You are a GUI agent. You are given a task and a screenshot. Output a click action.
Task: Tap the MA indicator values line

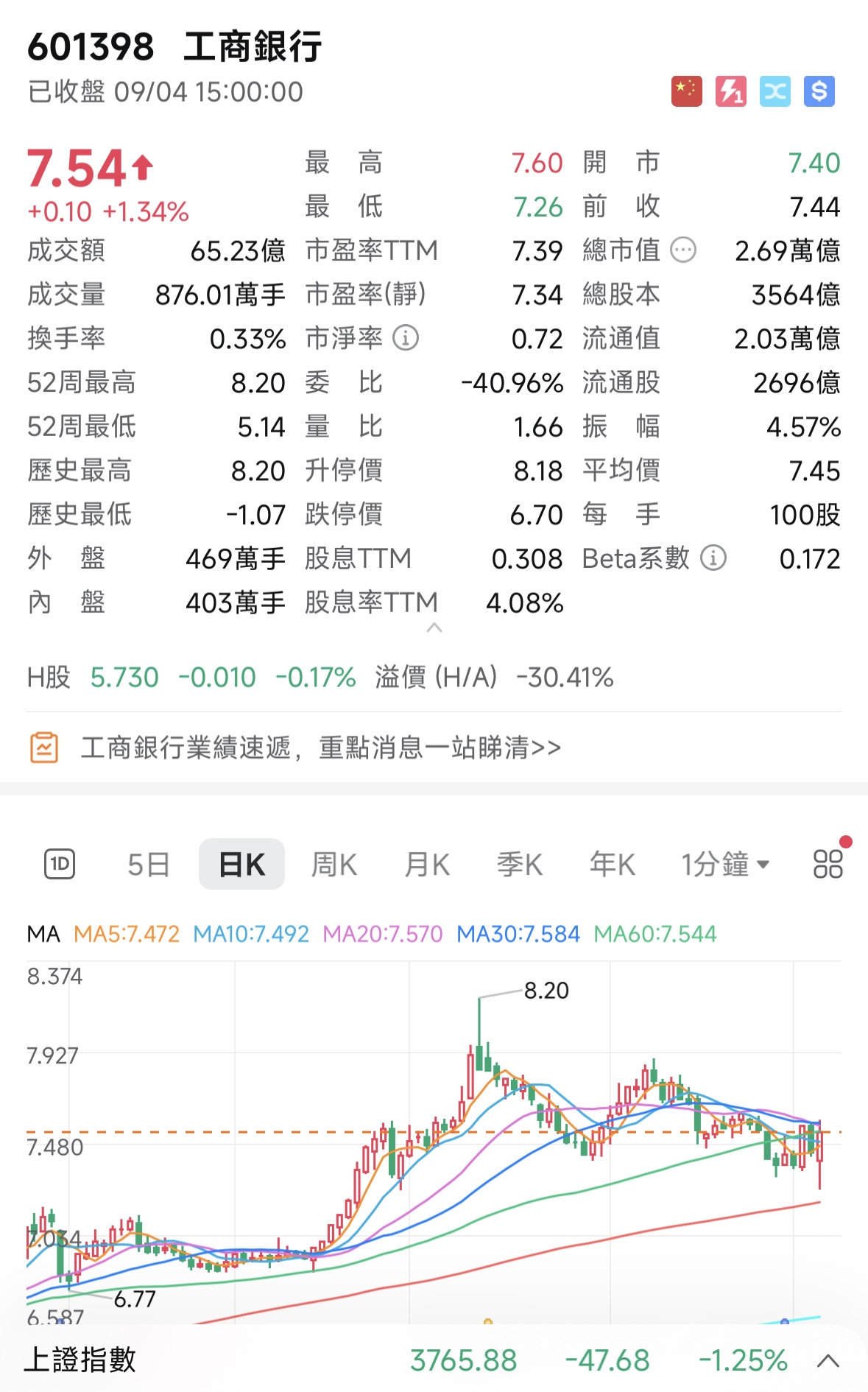pyautogui.click(x=372, y=934)
